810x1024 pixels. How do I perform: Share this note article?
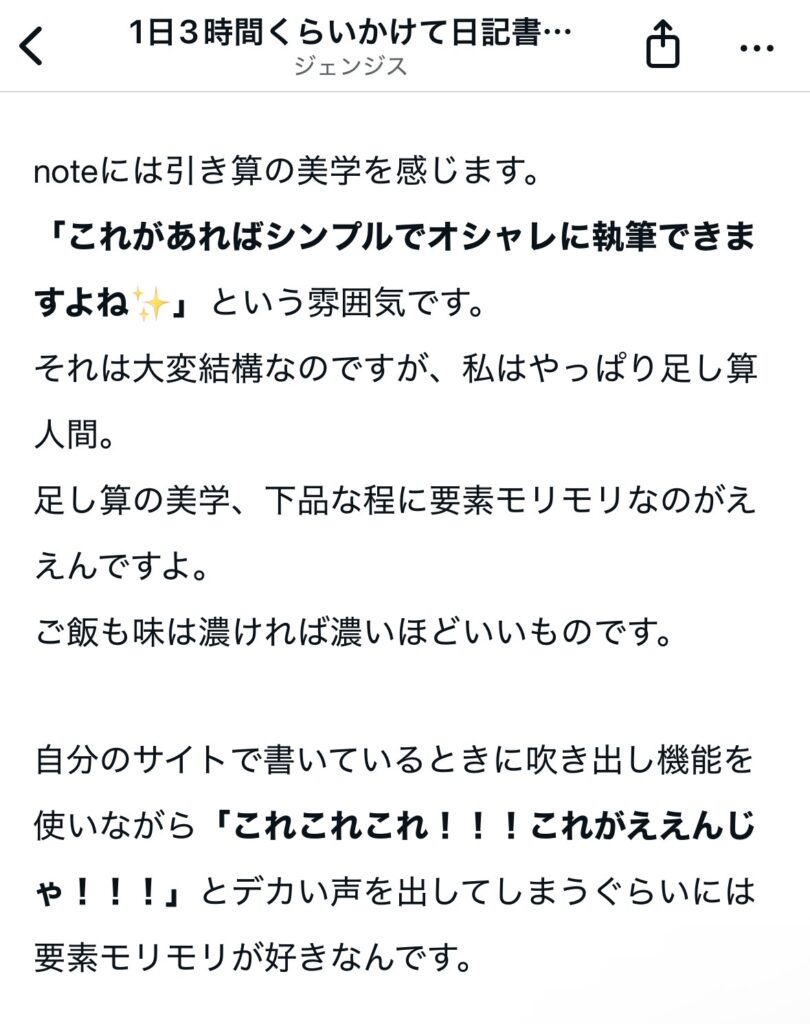tap(662, 46)
